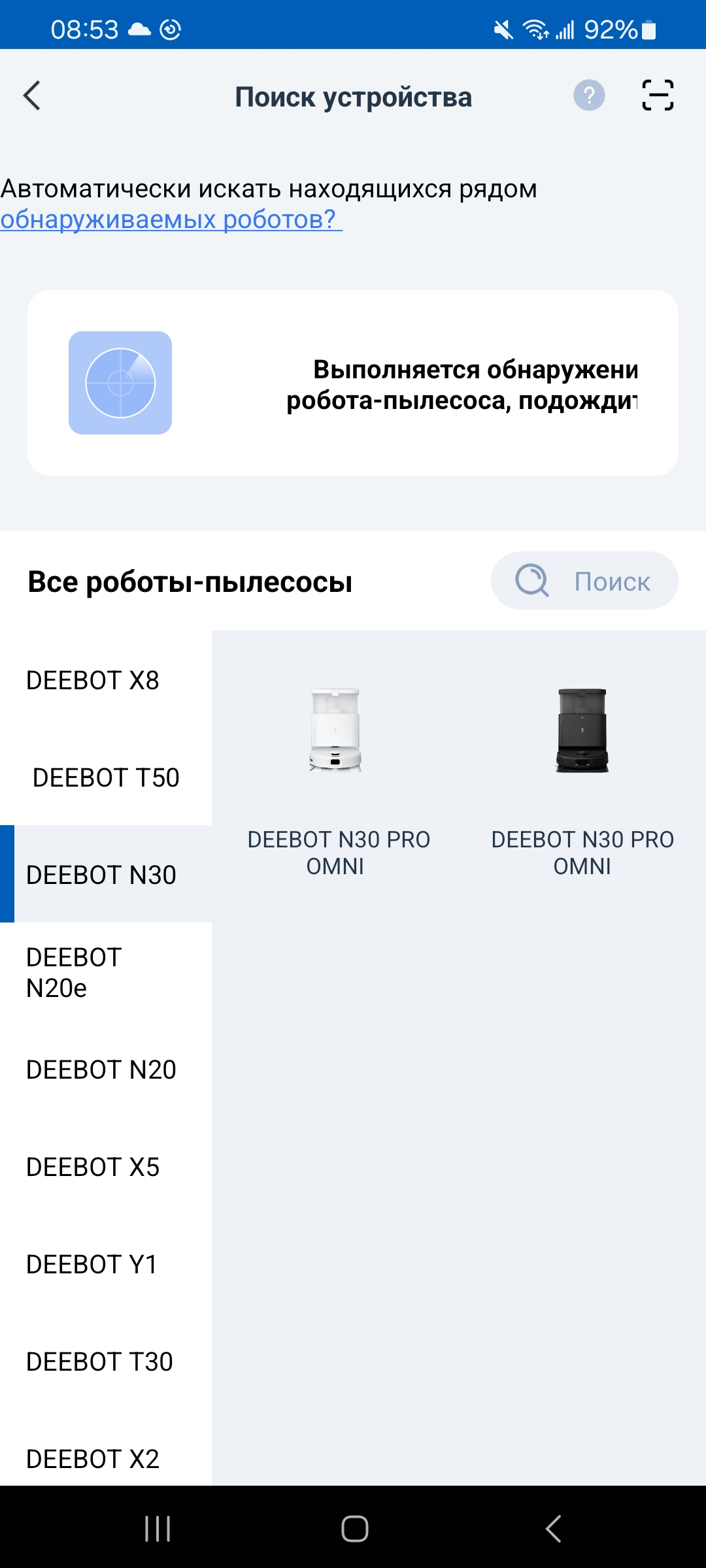
Task: Open the help question mark icon
Action: 589,96
